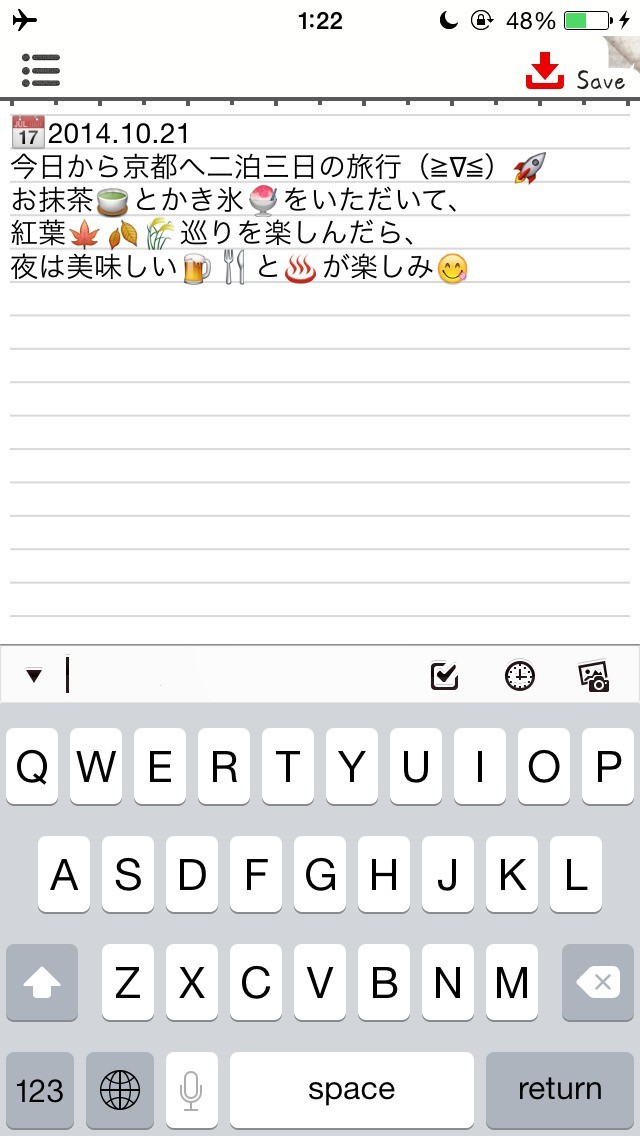
Task: Switch keyboard language with the globe key
Action: [120, 1089]
